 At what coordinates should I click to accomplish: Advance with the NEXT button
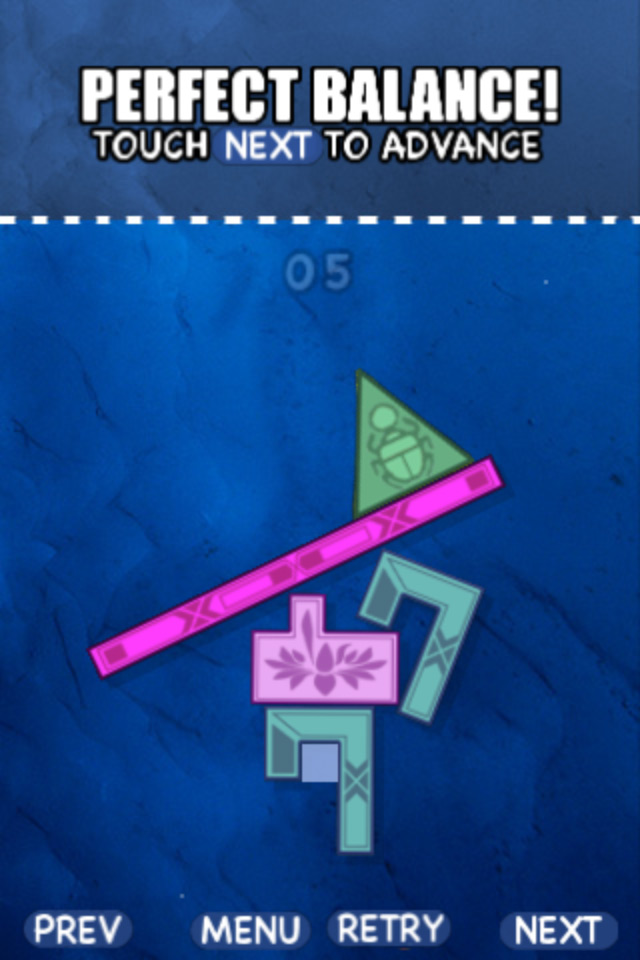(558, 930)
